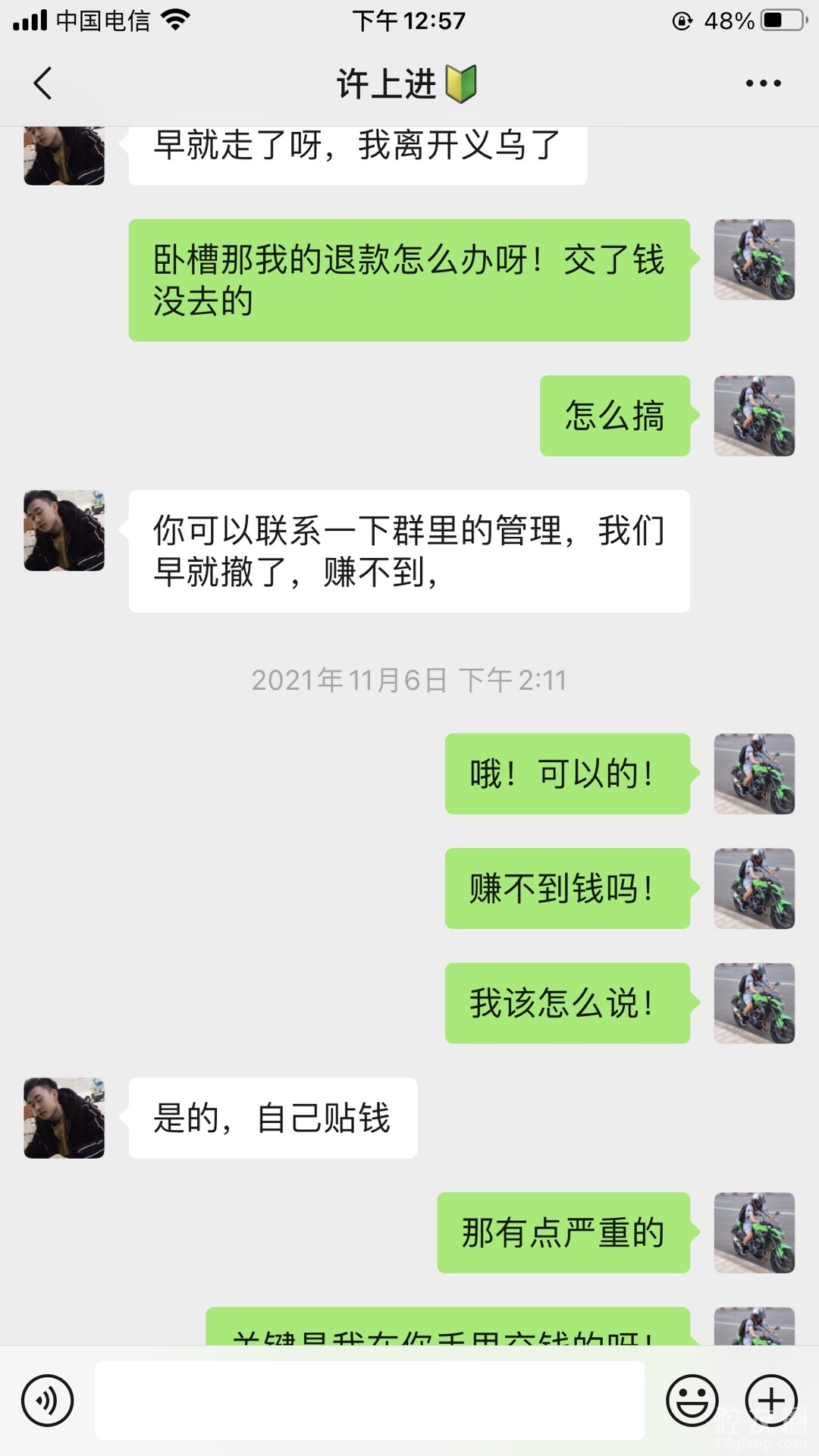This screenshot has width=819, height=1456.
Task: Open my avatar beside '怎么搞' message
Action: pyautogui.click(x=754, y=416)
